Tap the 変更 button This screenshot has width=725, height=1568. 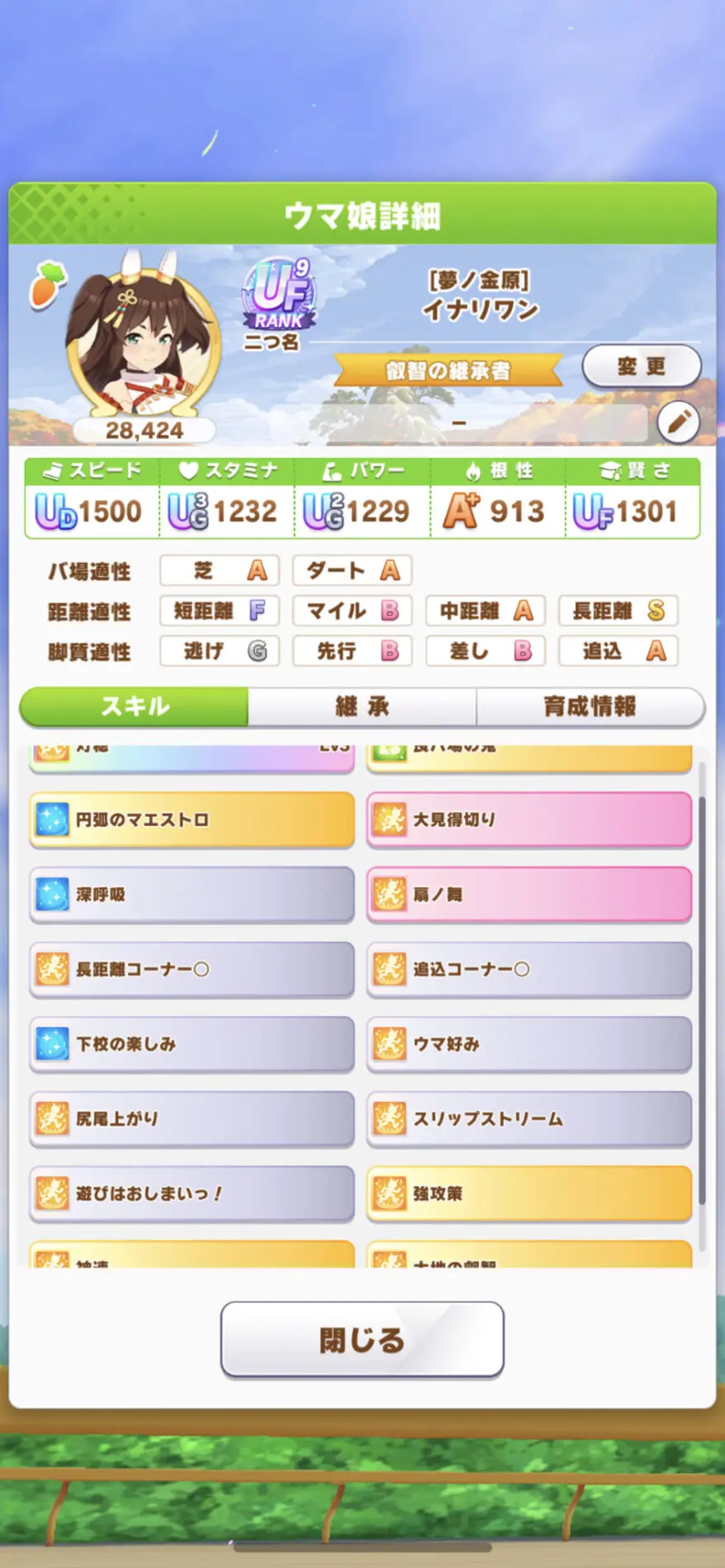[641, 366]
